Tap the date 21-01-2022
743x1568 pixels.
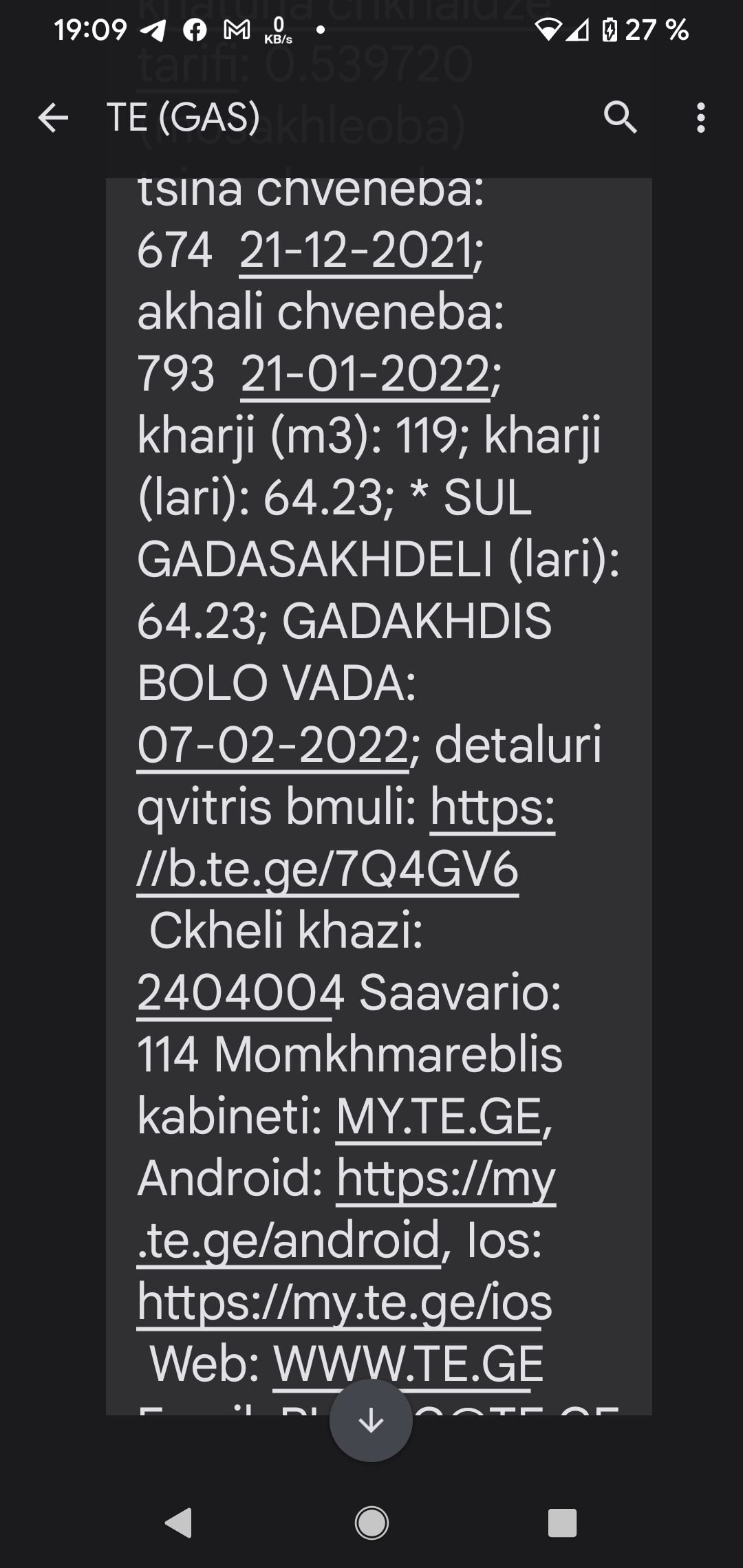pos(365,373)
